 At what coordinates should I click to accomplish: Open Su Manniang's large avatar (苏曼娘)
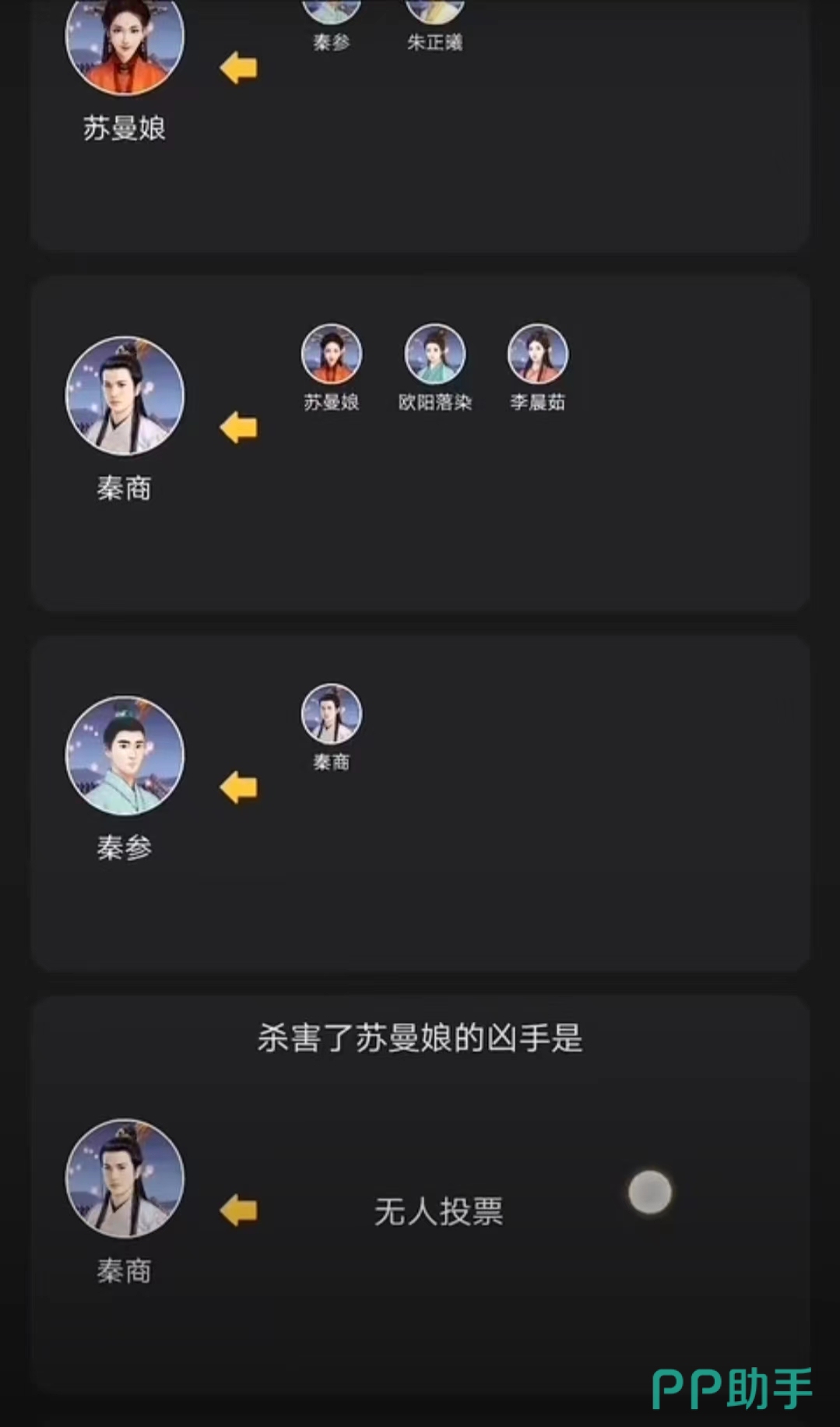coord(125,43)
